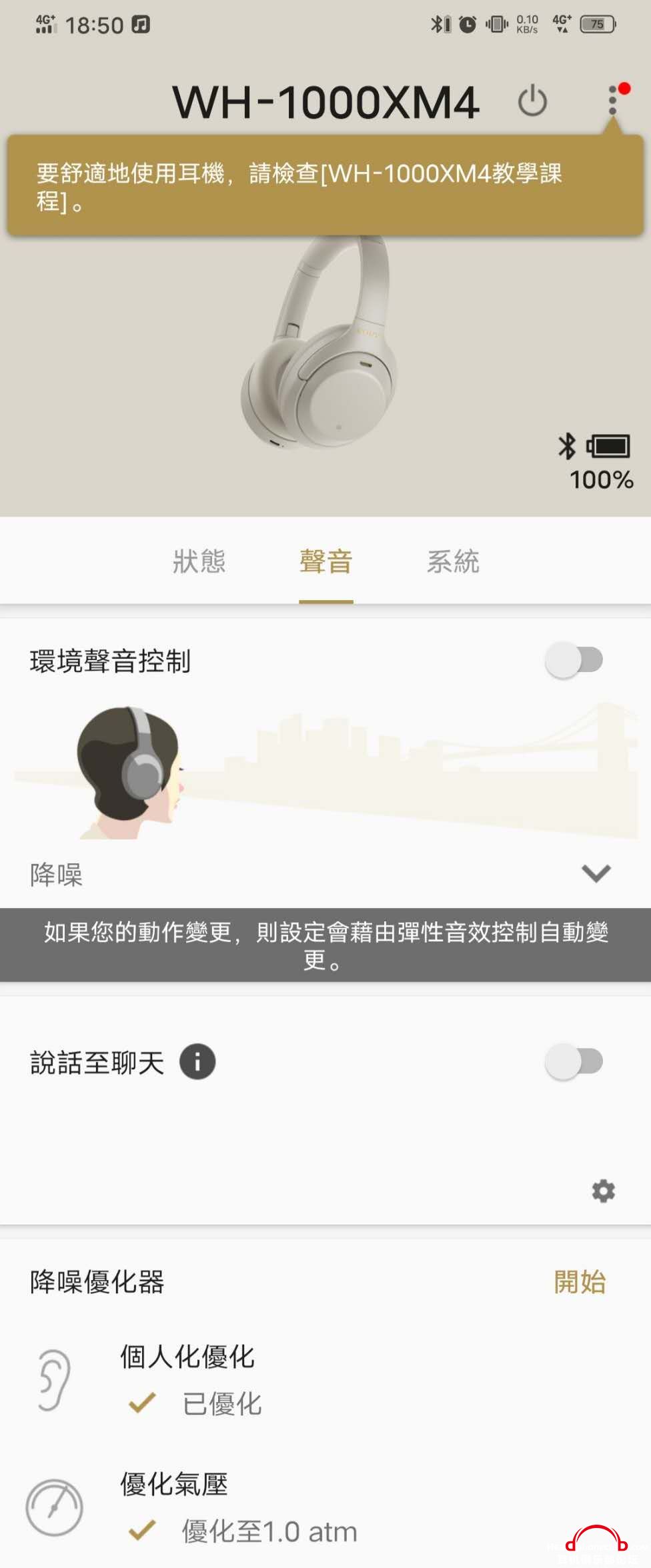Expand the 降噪 chevron
This screenshot has width=651, height=1568.
pos(596,873)
